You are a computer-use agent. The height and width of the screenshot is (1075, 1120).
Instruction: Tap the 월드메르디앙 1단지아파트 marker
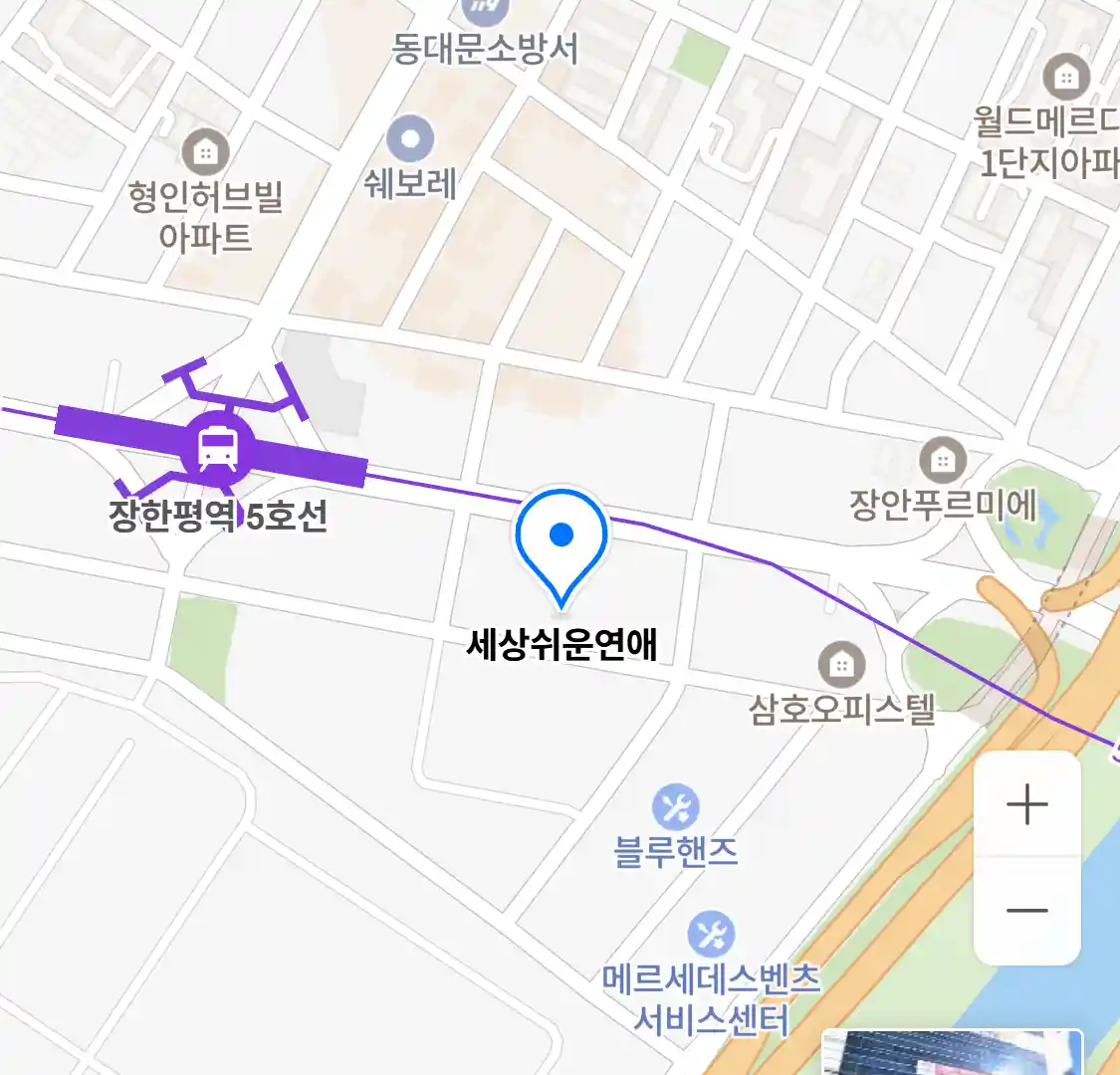(1066, 77)
